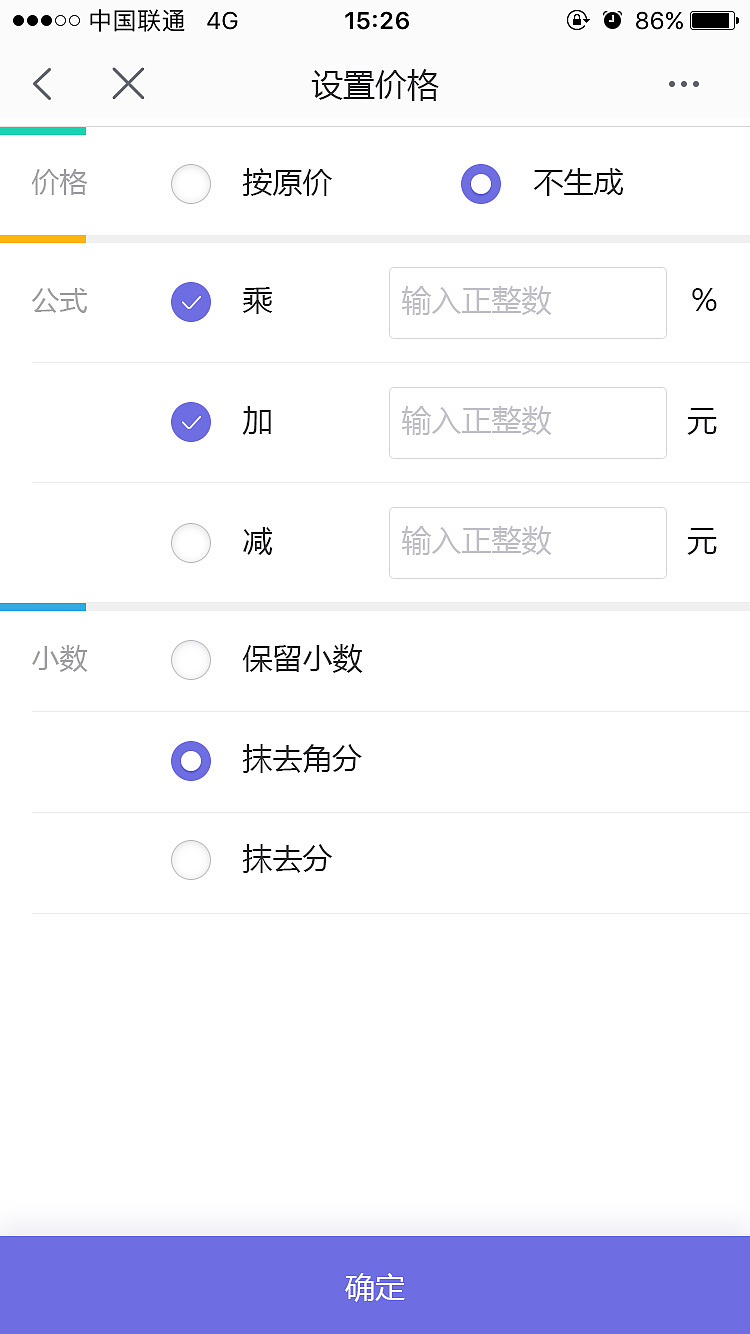
Task: Select the 保留小数 option
Action: (x=191, y=660)
